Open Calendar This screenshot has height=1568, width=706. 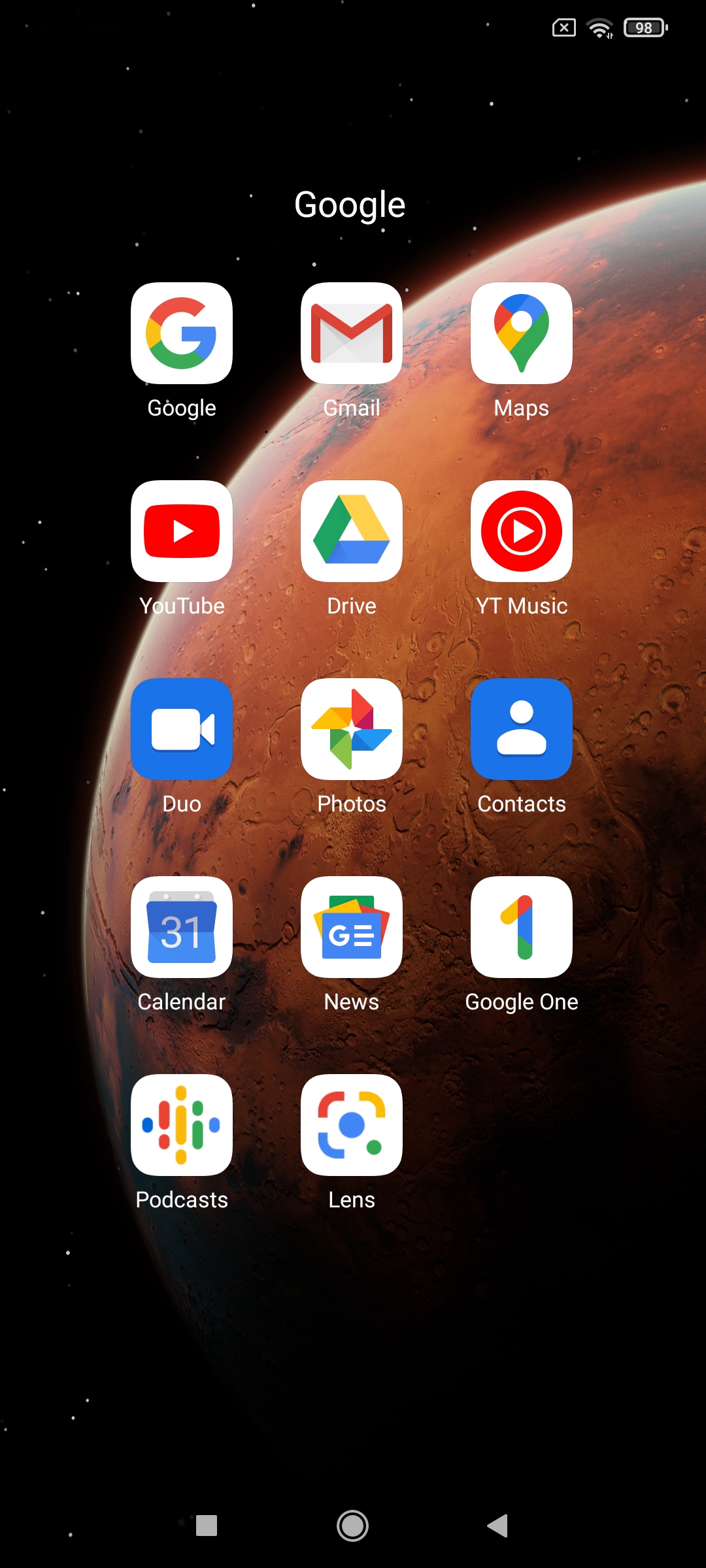click(x=182, y=927)
